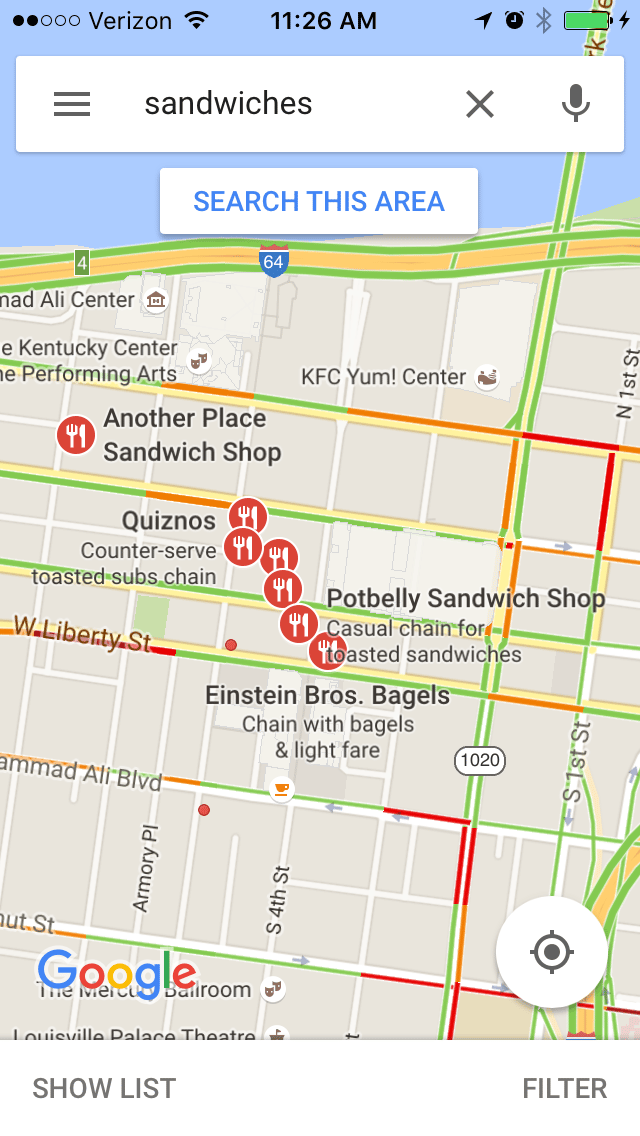Clear the sandwiches search text
The image size is (640, 1136).
pos(480,104)
